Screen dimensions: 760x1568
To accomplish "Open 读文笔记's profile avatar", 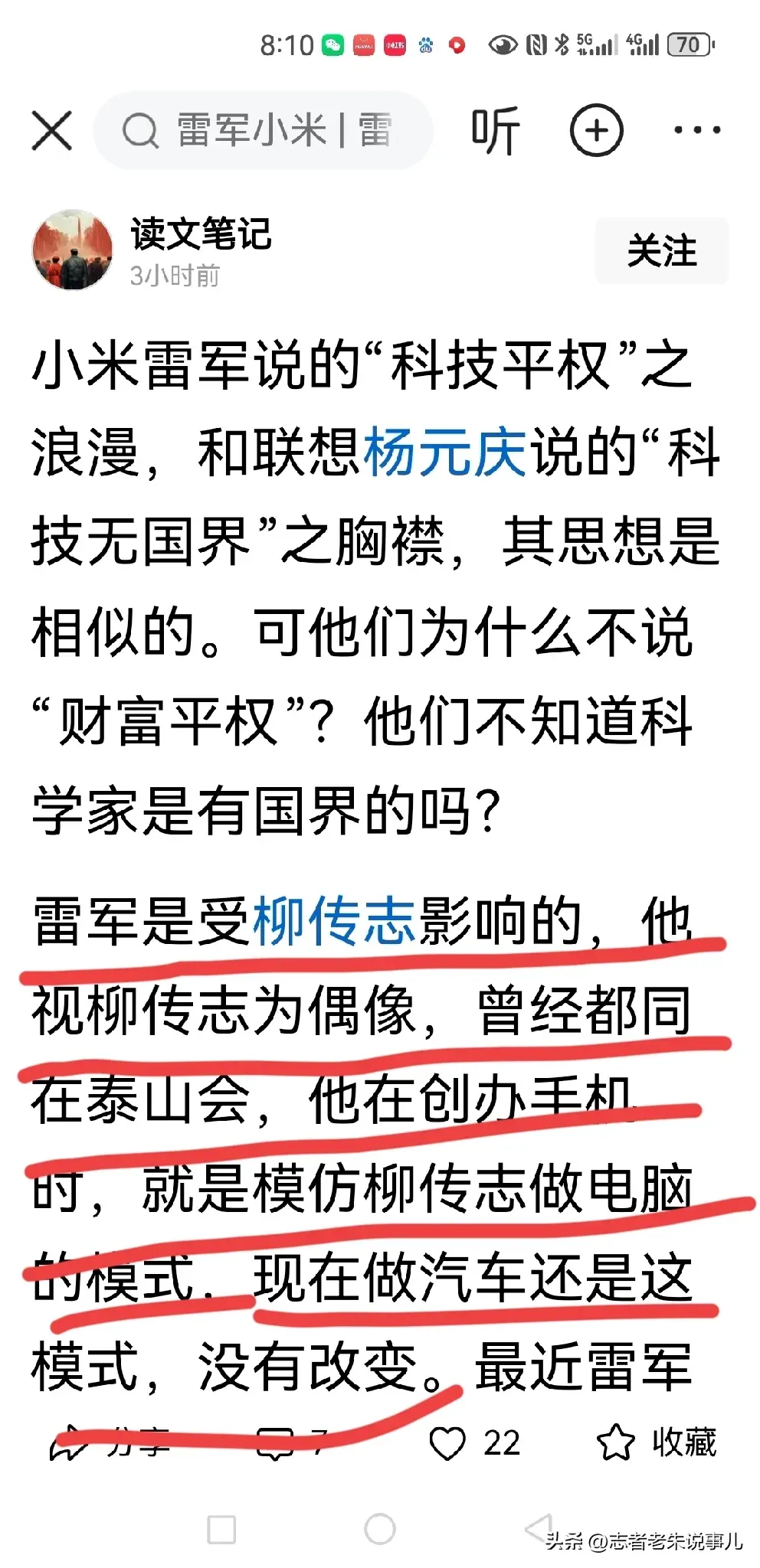I will (72, 250).
